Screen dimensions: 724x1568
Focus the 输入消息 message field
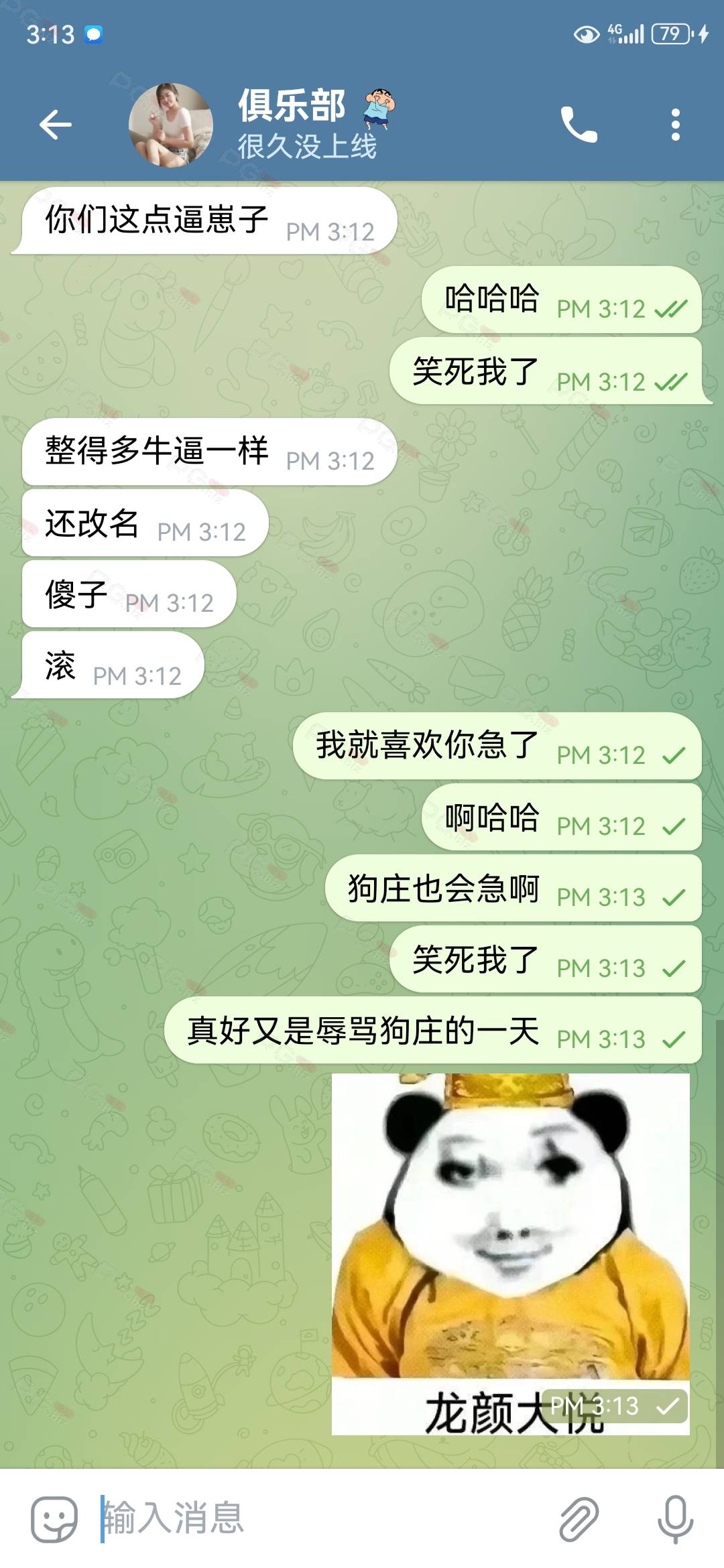tap(322, 1518)
